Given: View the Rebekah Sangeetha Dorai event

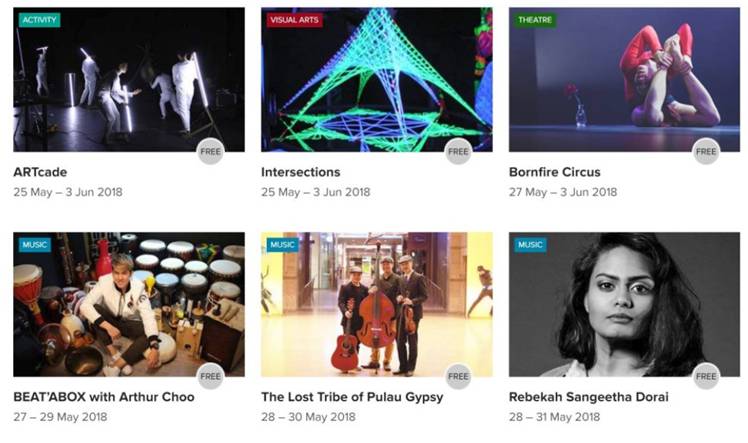Looking at the screenshot, I should (624, 305).
